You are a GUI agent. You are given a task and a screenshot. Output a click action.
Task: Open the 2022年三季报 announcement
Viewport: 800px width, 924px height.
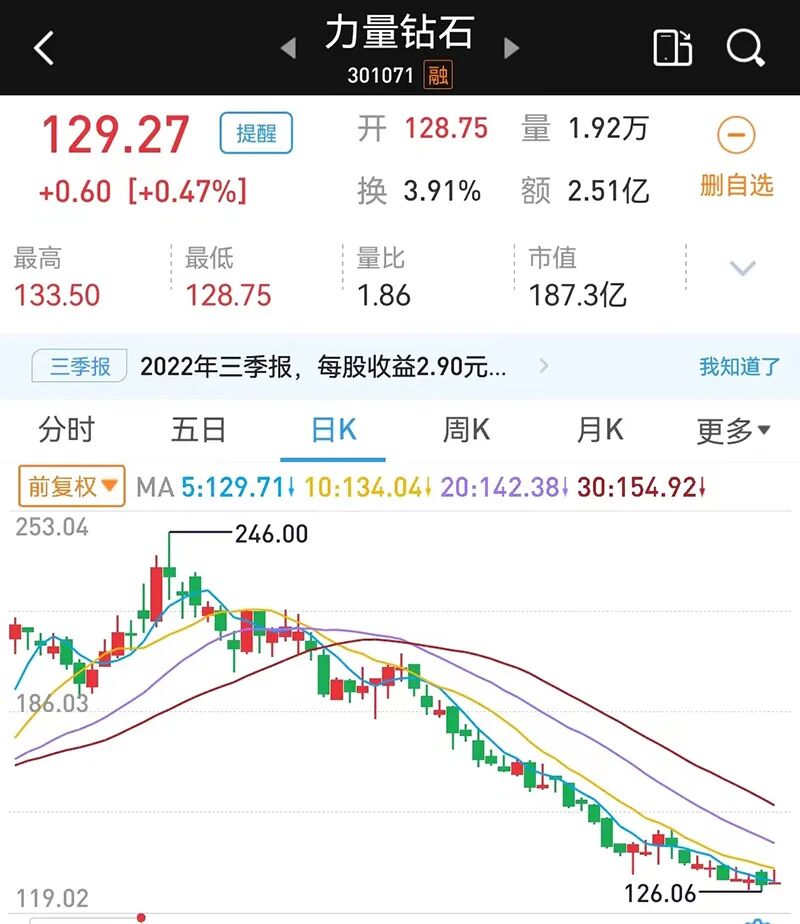coord(323,367)
